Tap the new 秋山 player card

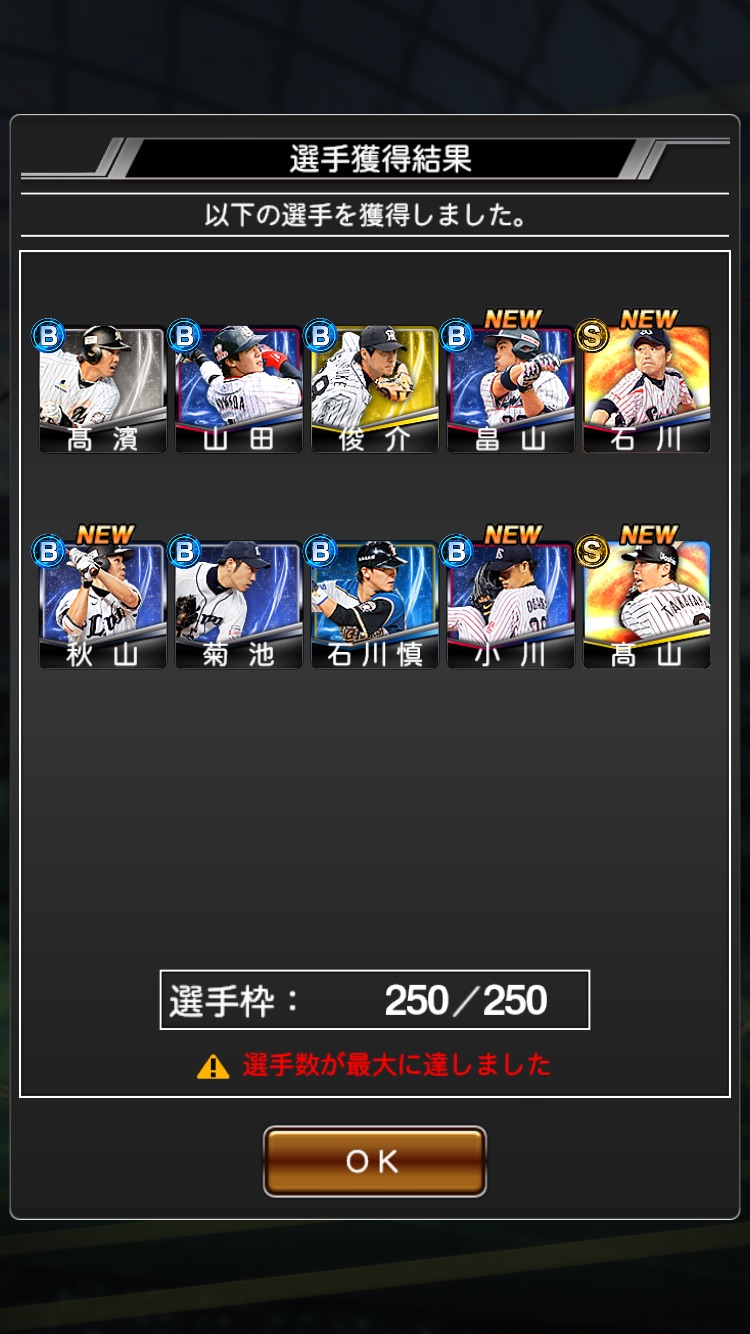pos(103,605)
